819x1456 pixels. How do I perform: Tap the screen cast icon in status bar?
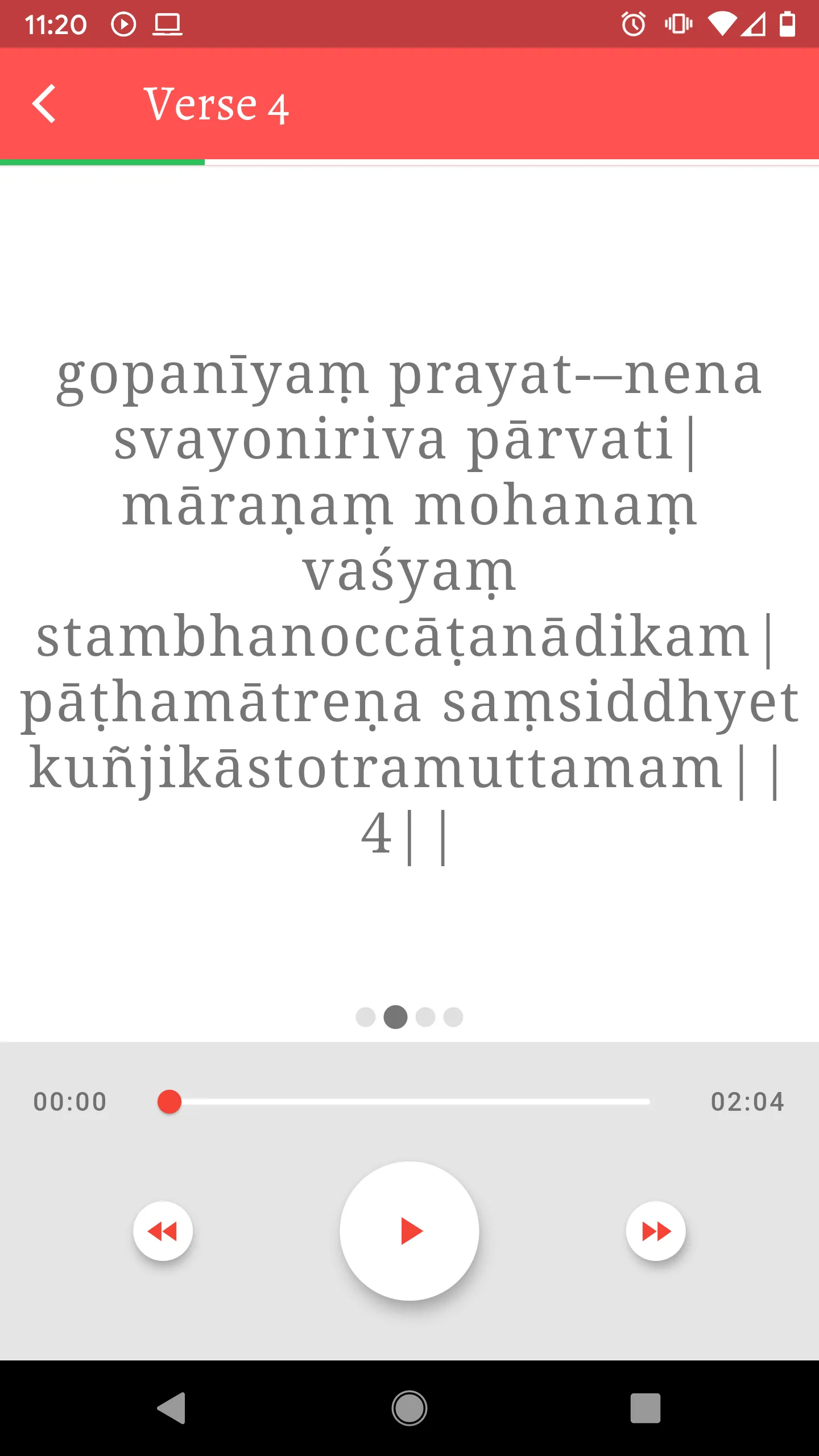point(168,24)
